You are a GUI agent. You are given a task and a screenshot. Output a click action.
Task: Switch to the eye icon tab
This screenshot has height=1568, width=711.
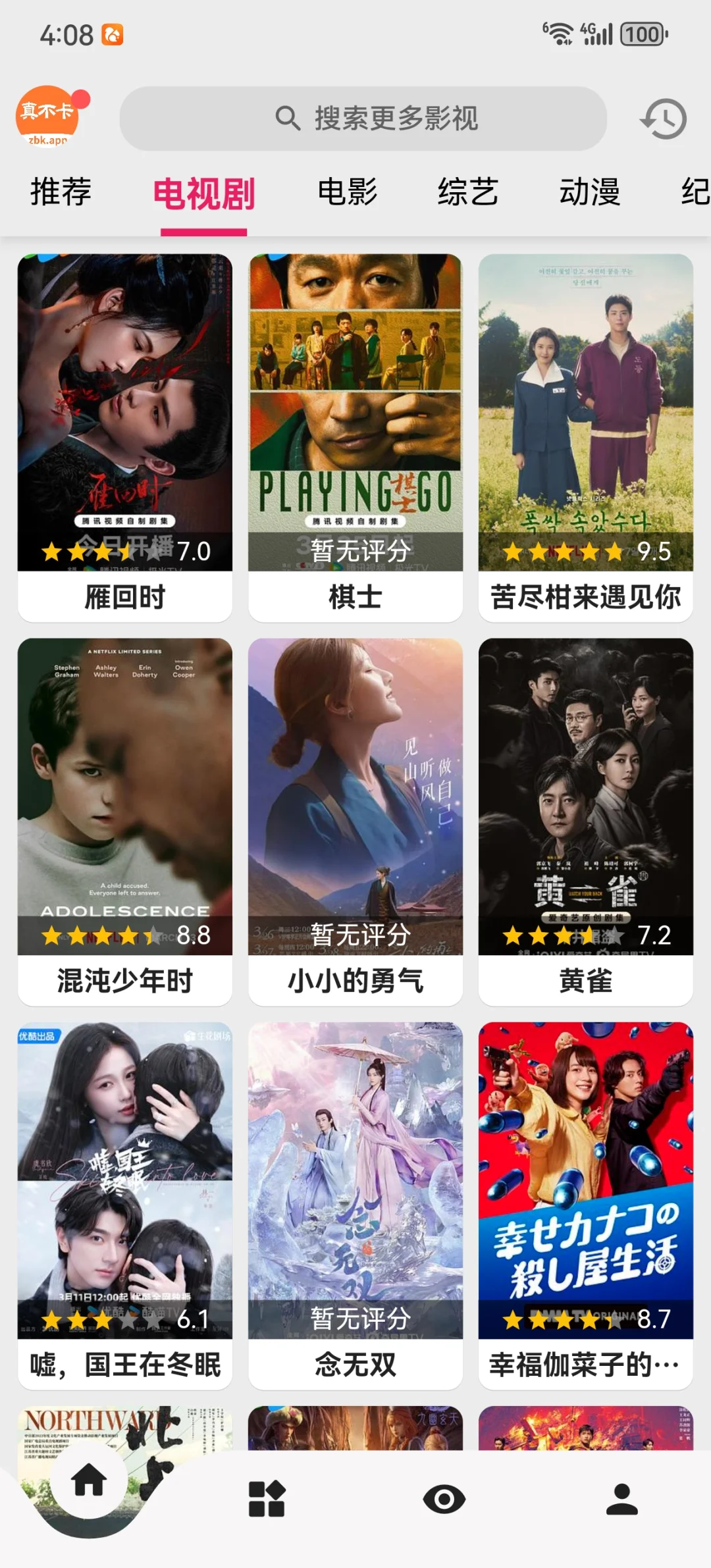[444, 1499]
